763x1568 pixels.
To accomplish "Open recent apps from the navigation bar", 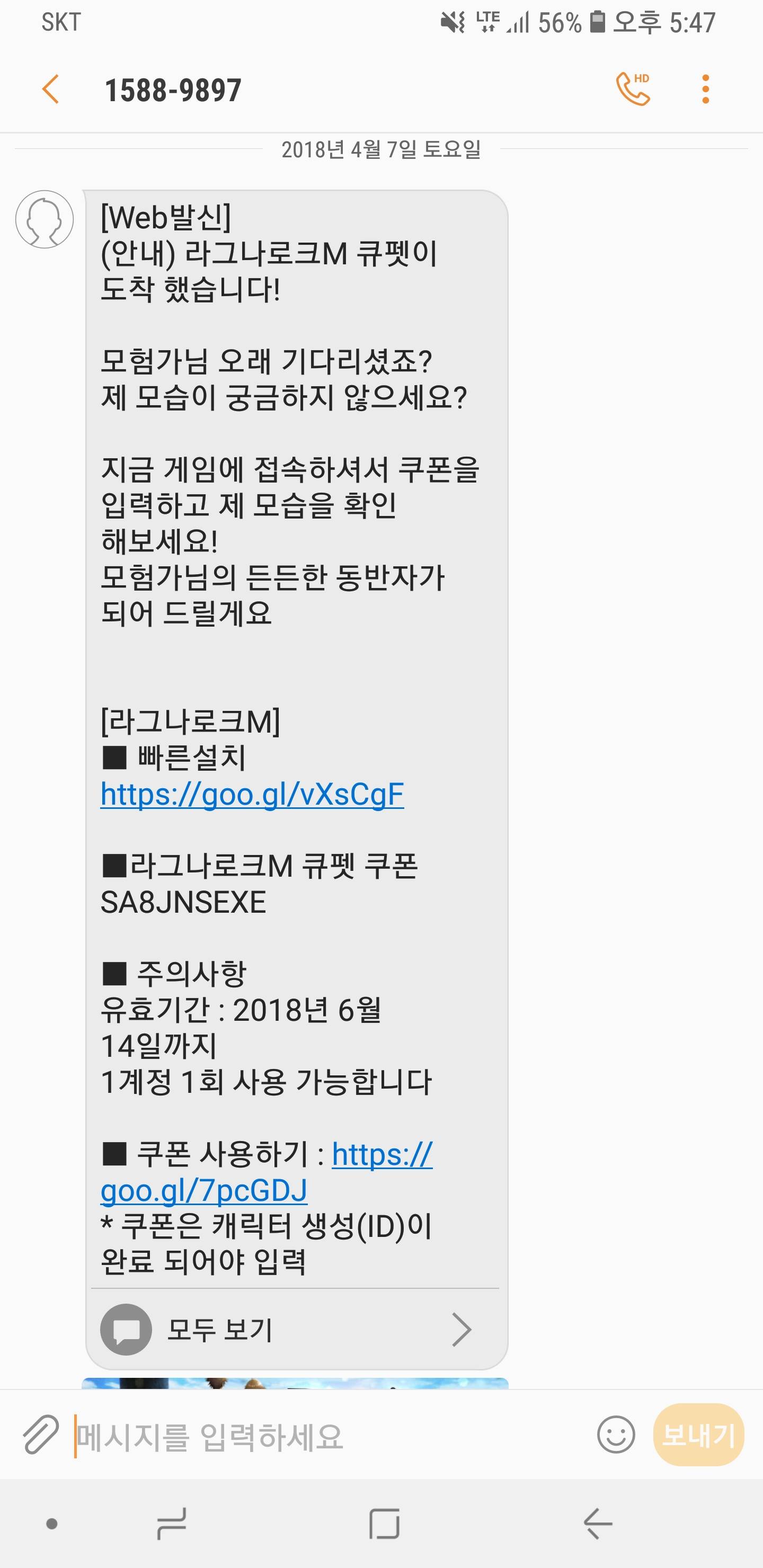I will click(x=171, y=1524).
